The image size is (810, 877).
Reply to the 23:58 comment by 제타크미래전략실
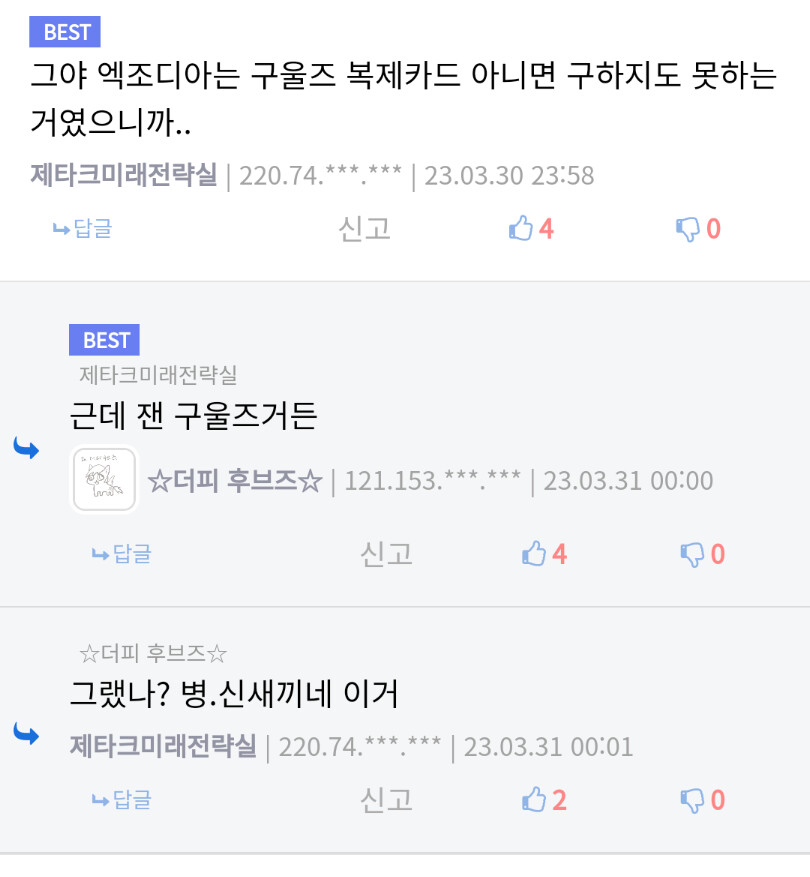click(83, 229)
